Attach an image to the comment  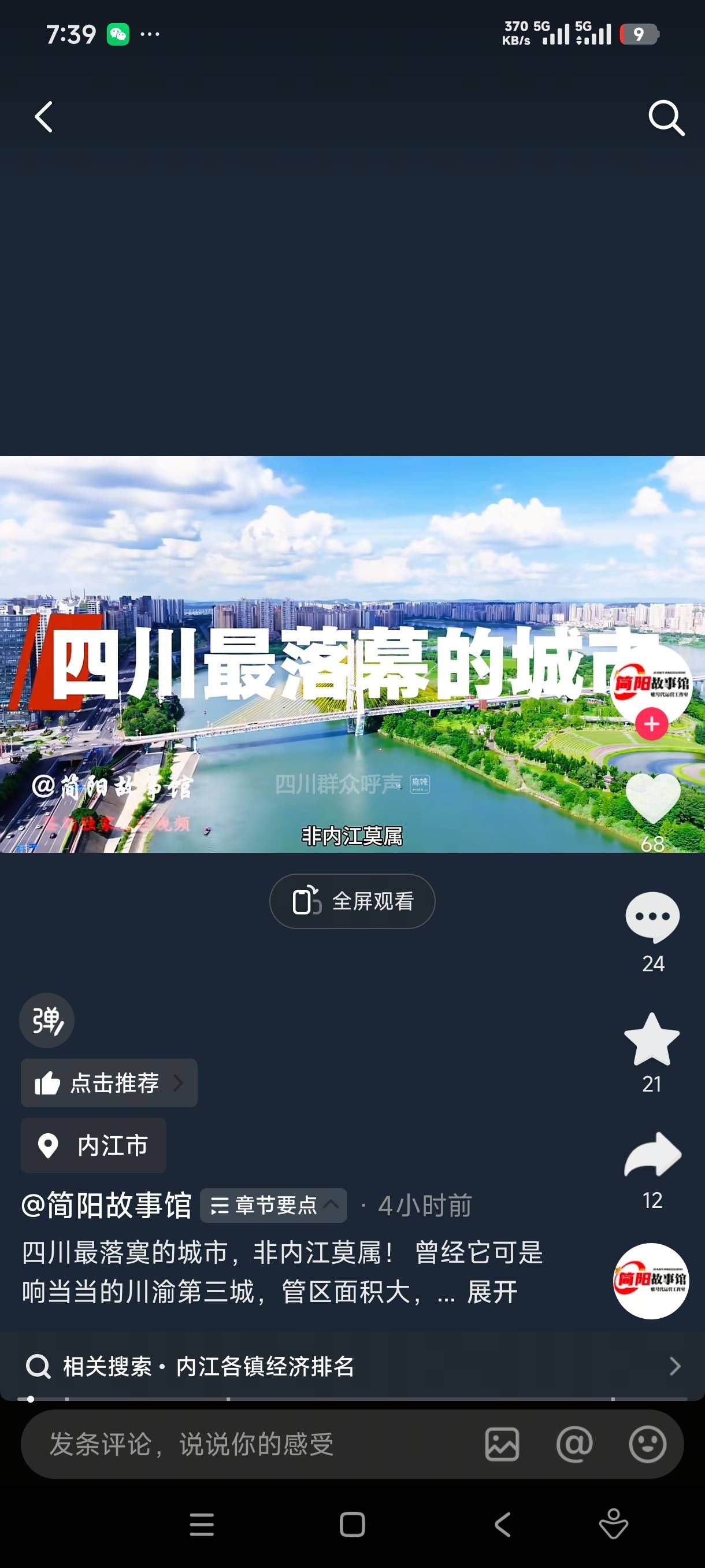pos(502,1444)
